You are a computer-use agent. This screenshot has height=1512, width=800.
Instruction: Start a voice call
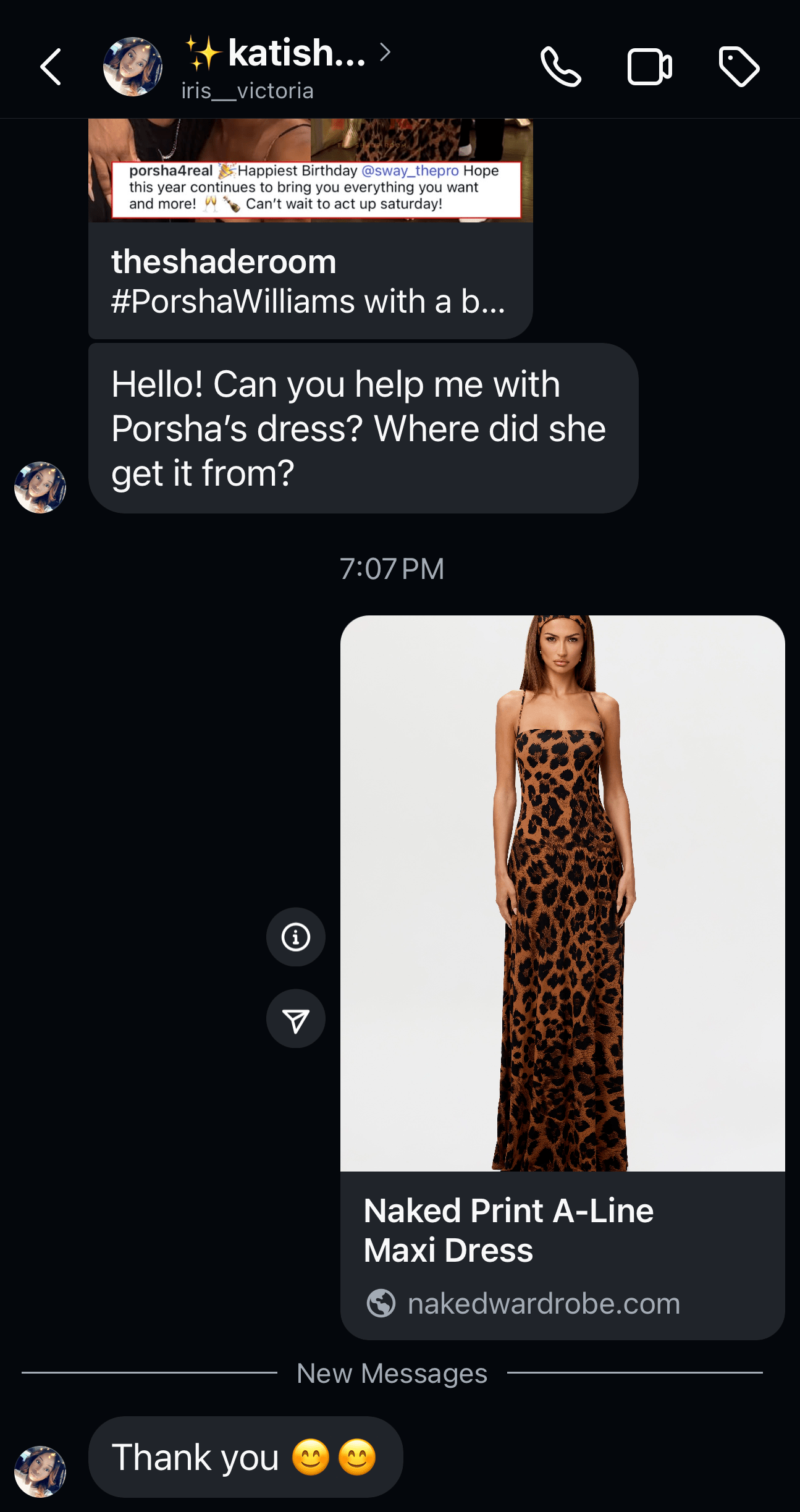point(560,67)
